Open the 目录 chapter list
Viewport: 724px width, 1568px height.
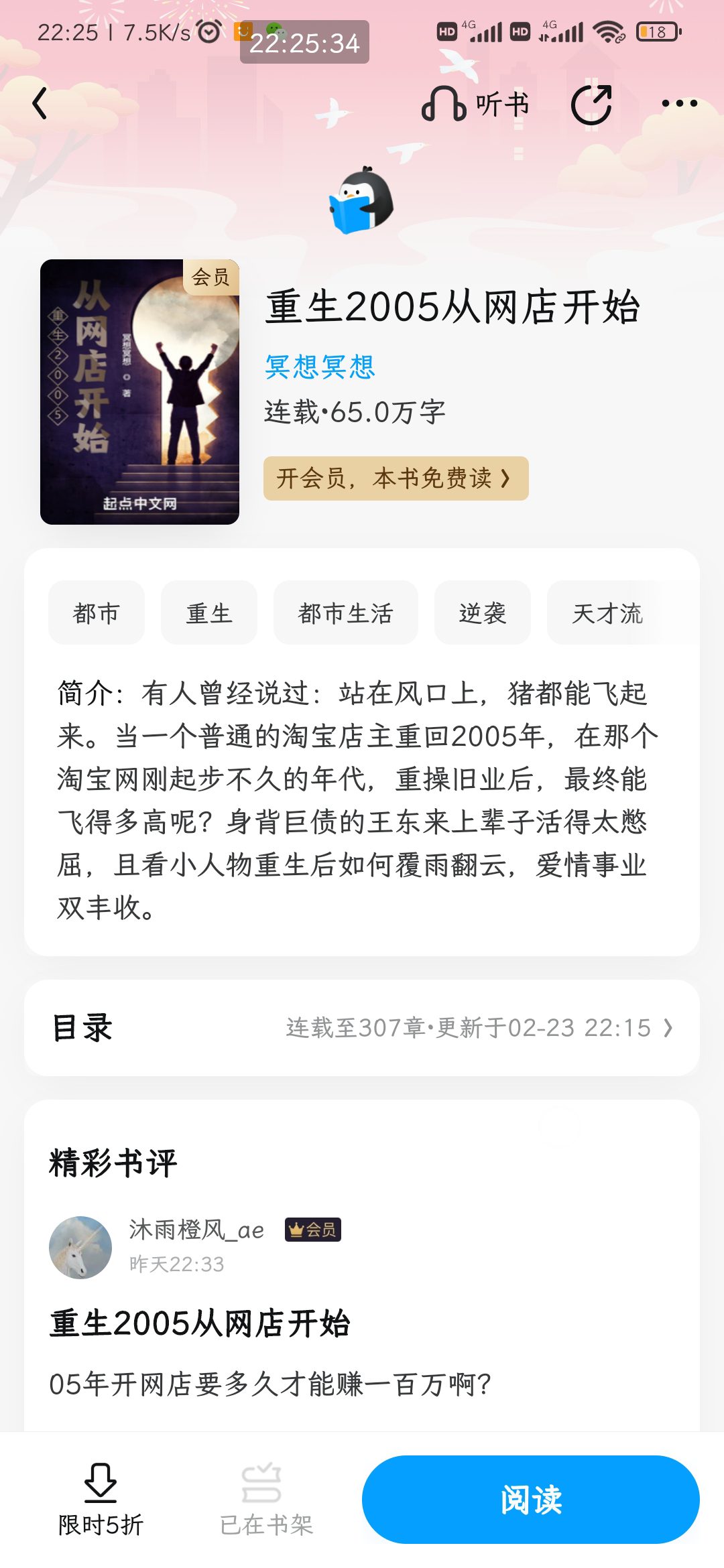click(362, 1028)
